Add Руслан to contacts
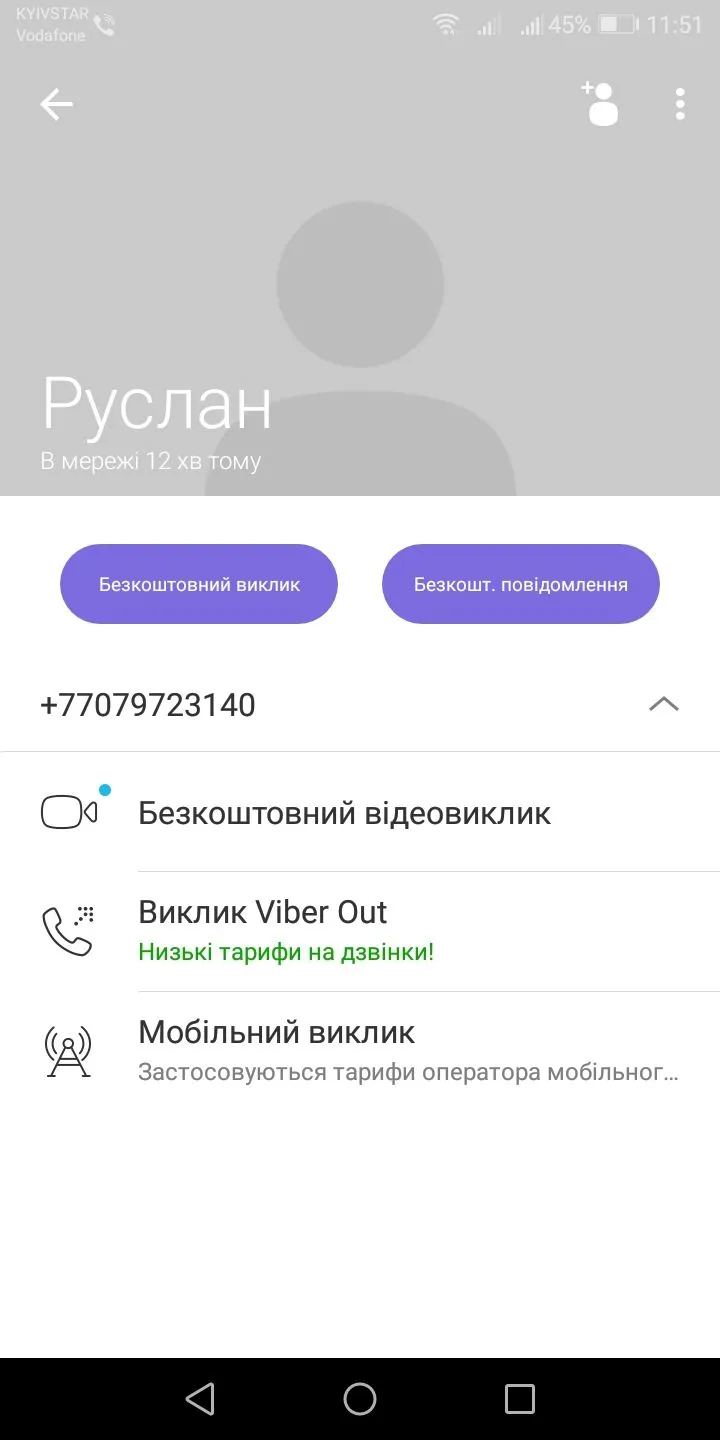720x1440 pixels. click(x=600, y=104)
